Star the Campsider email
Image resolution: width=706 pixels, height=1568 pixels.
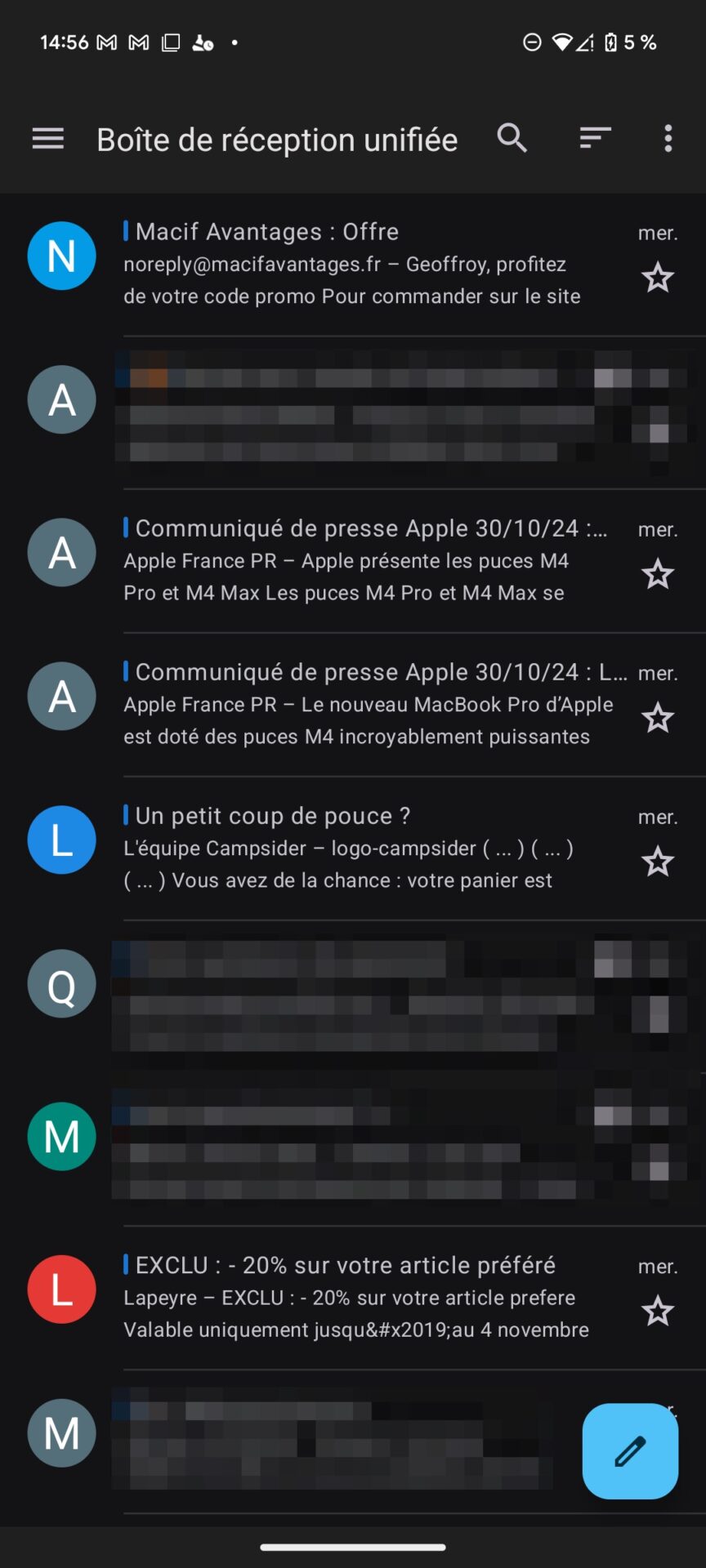click(x=658, y=862)
